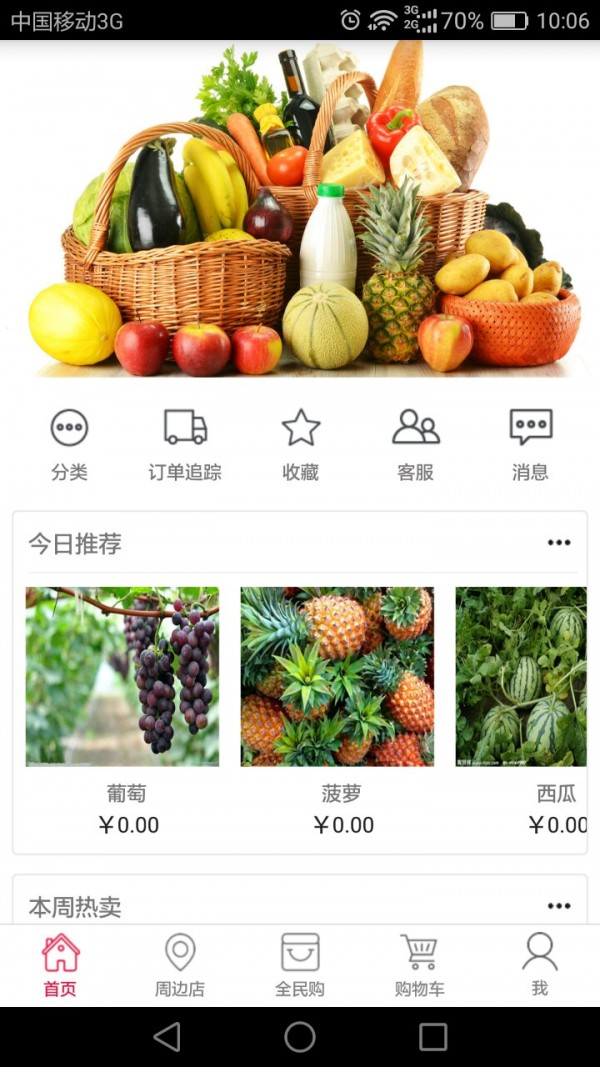Switch to the 周边店 tab

click(x=180, y=965)
